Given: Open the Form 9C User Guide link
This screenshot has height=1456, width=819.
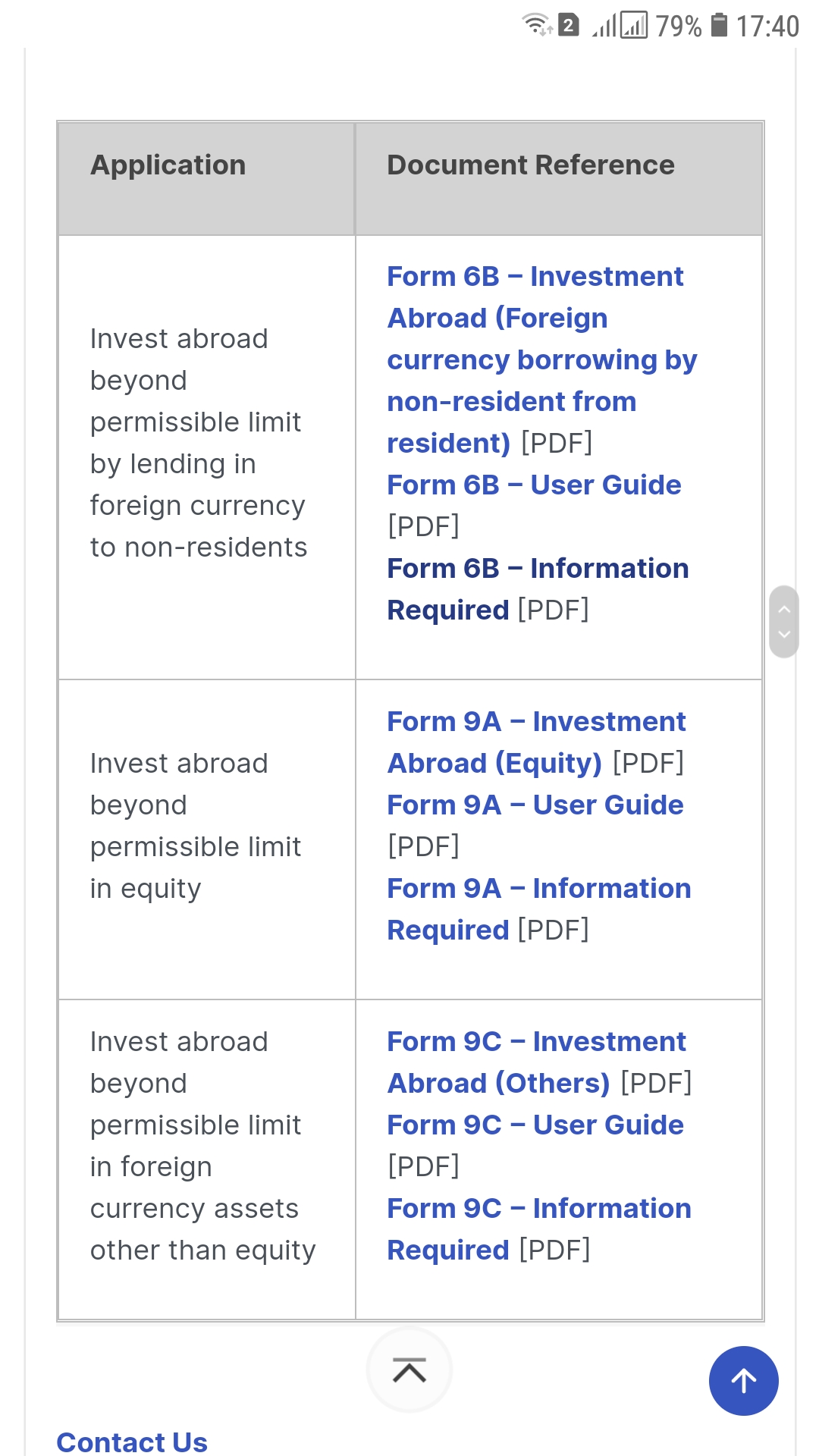Looking at the screenshot, I should pos(535,1125).
